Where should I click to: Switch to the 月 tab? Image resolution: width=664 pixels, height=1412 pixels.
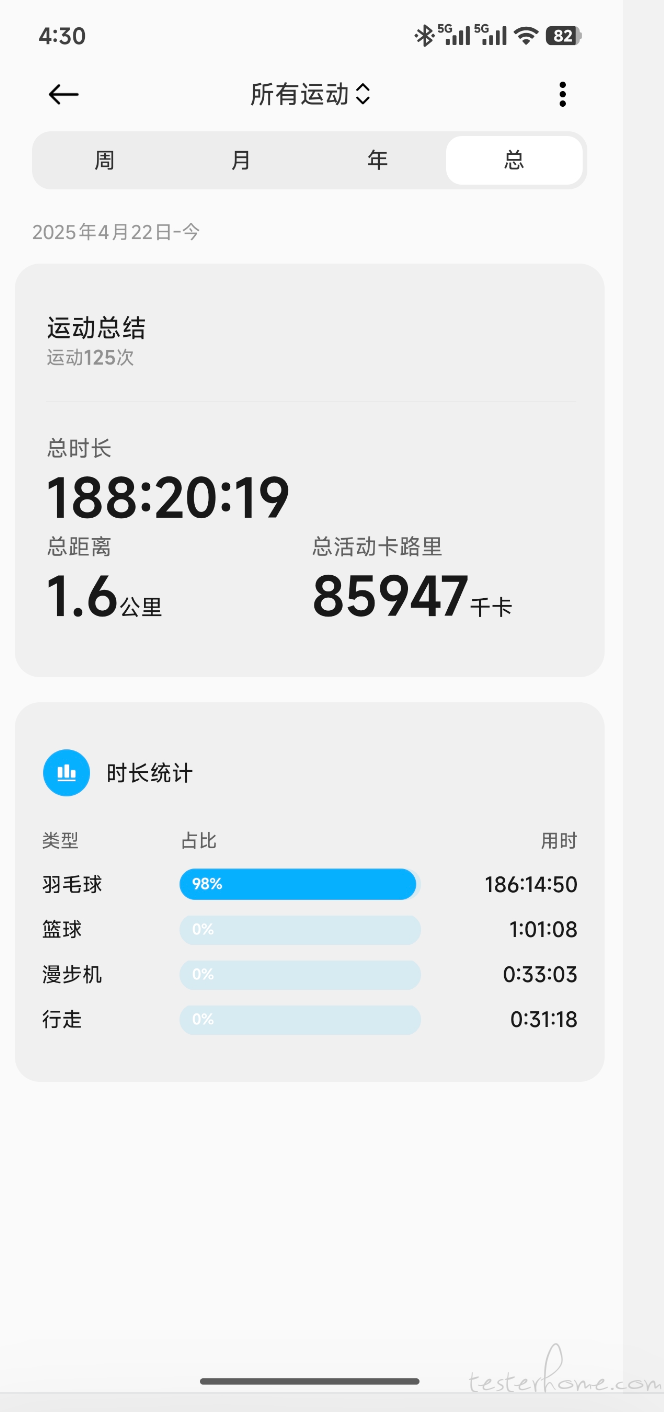[241, 160]
